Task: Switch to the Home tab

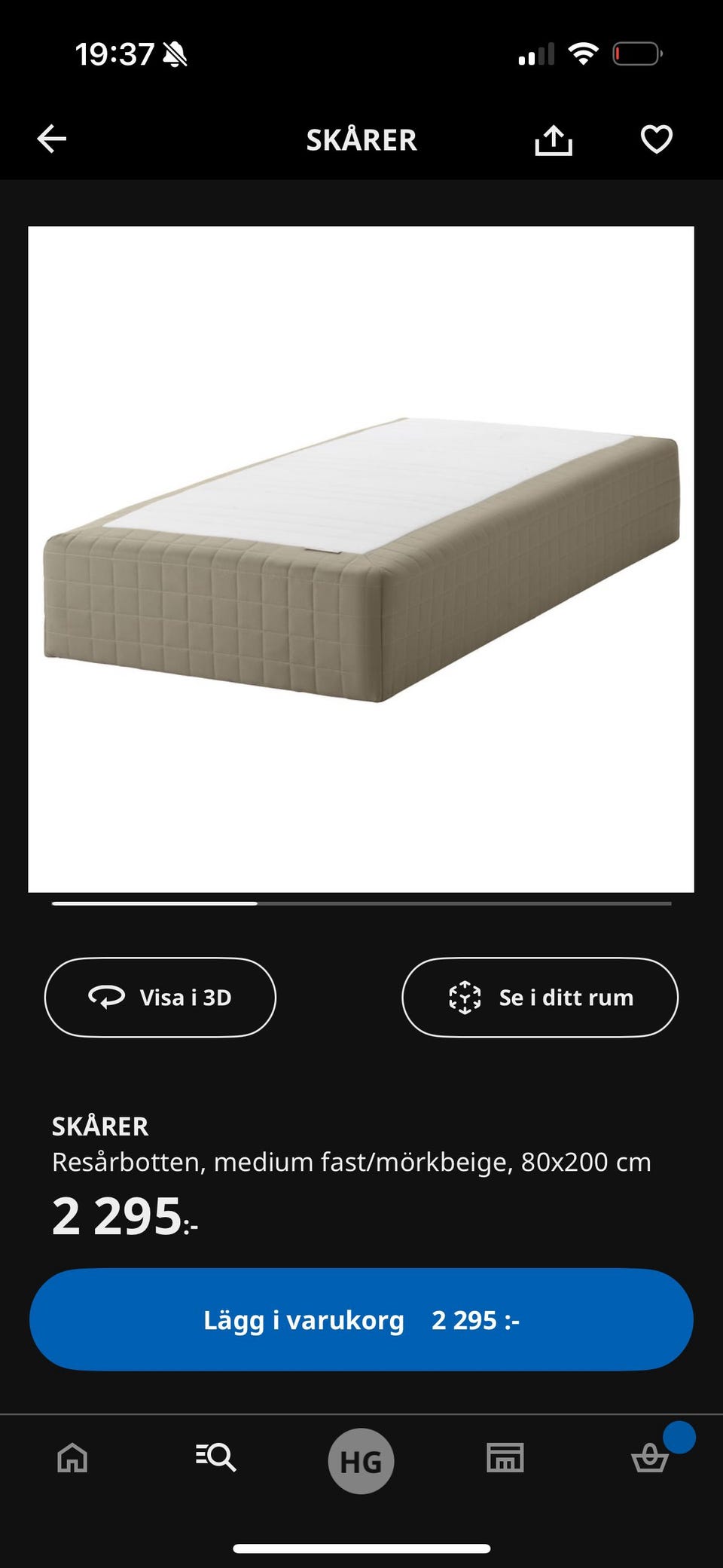Action: tap(72, 1458)
